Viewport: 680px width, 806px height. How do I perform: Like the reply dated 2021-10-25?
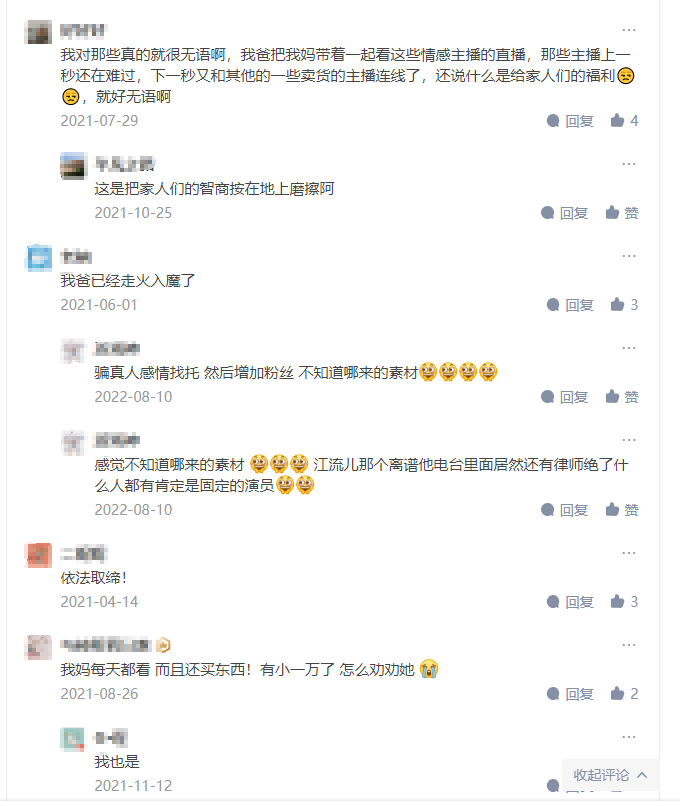tap(621, 213)
